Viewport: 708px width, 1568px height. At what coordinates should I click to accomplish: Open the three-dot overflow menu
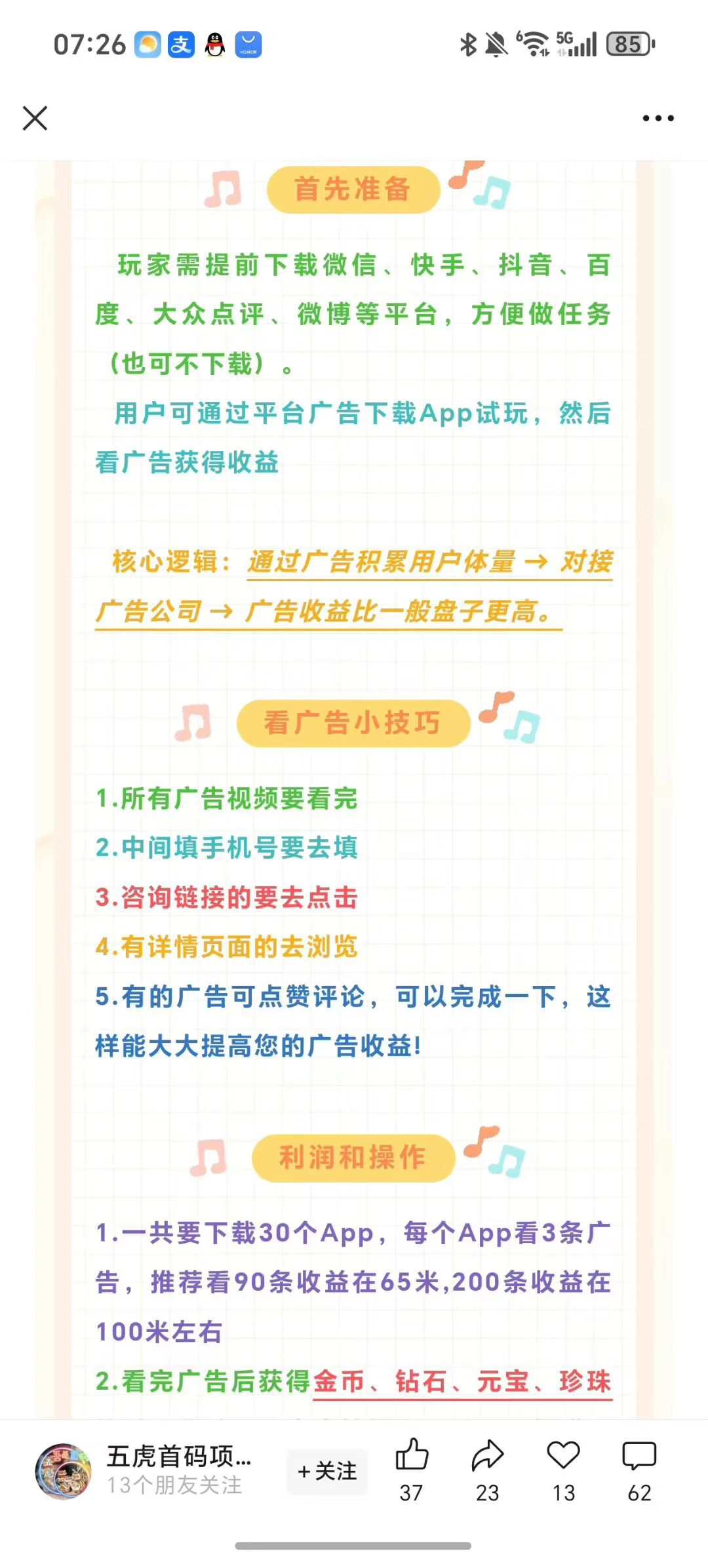click(x=658, y=119)
